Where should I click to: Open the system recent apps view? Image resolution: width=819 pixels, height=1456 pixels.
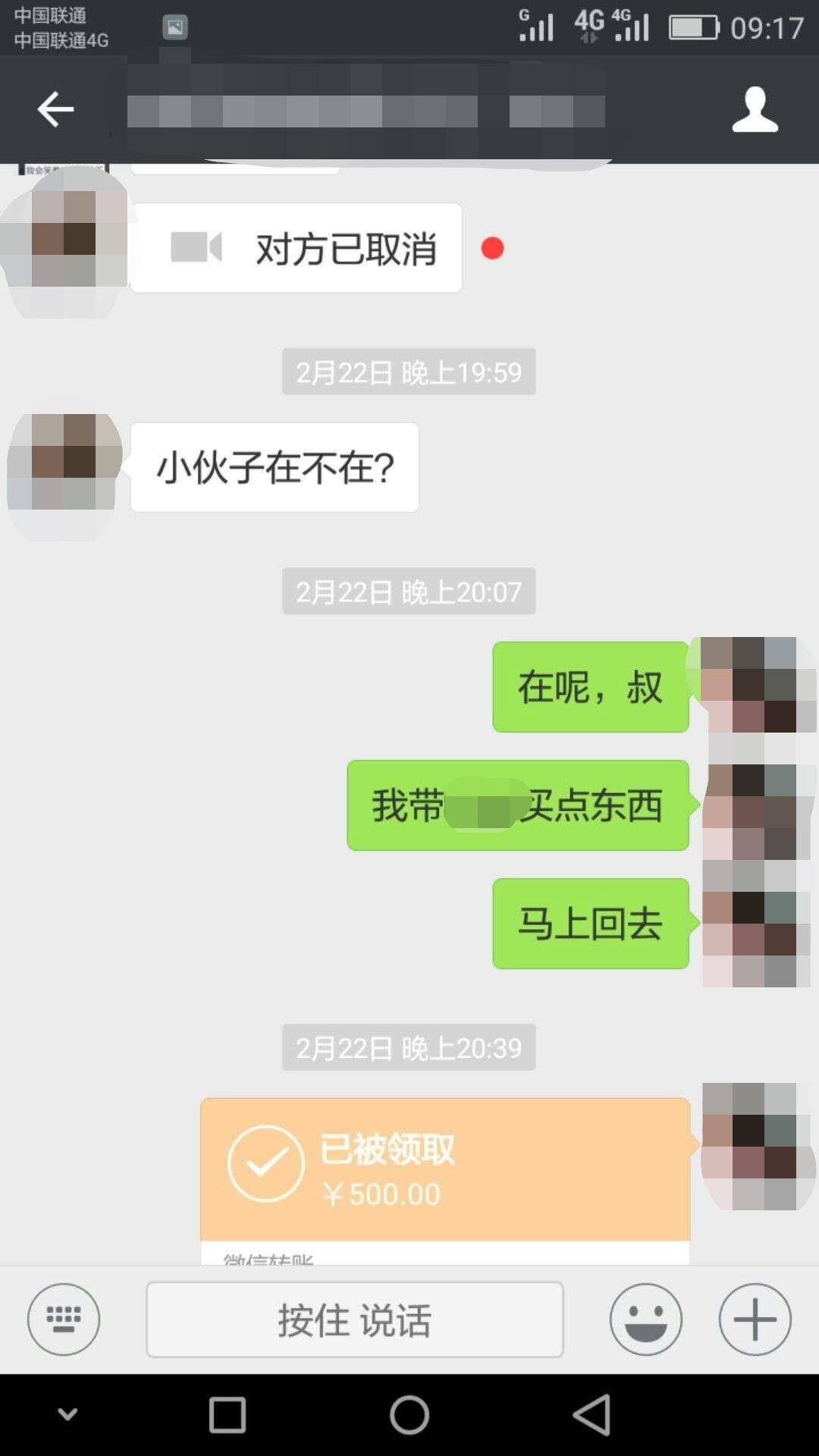tap(227, 1415)
